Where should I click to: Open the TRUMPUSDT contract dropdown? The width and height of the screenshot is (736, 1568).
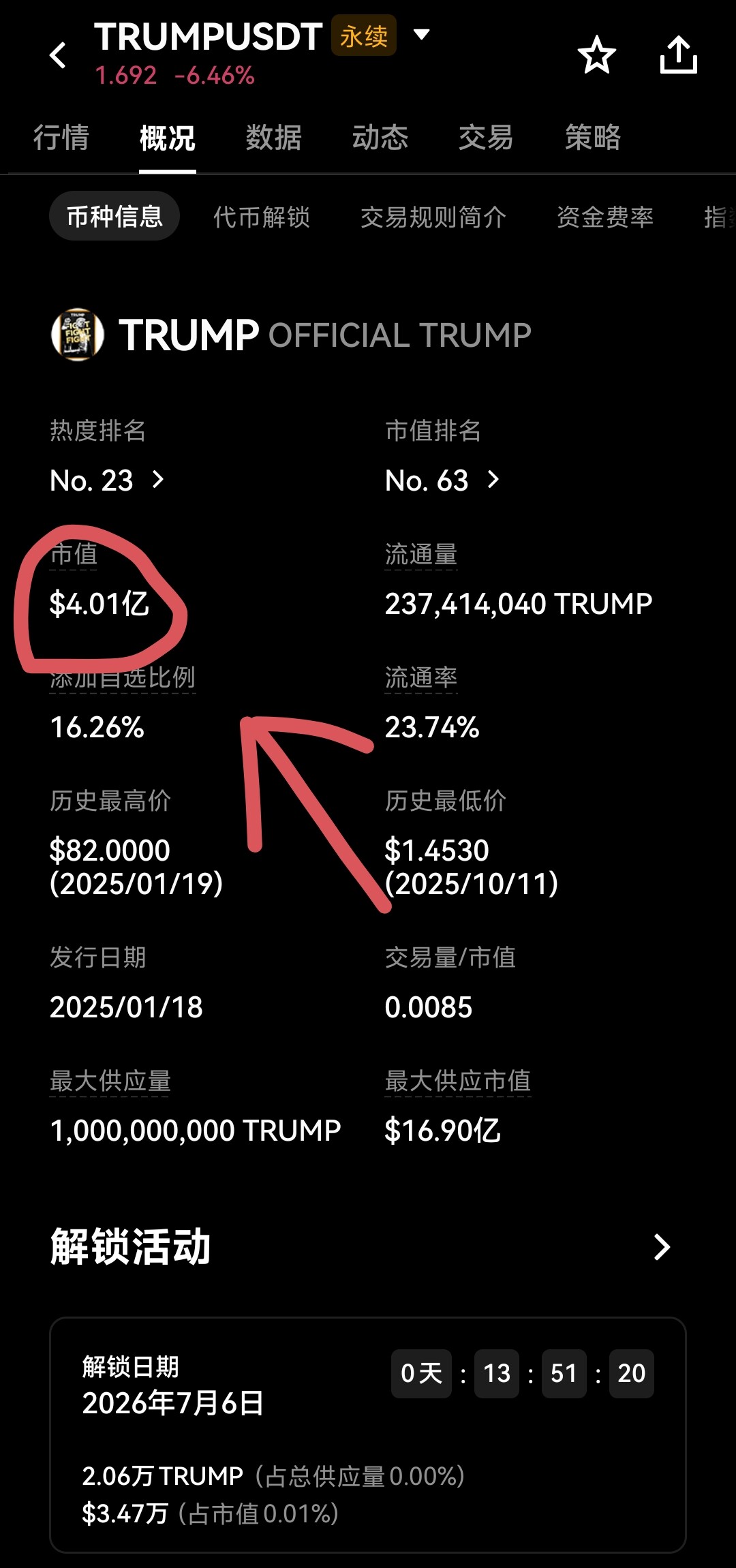click(x=422, y=35)
